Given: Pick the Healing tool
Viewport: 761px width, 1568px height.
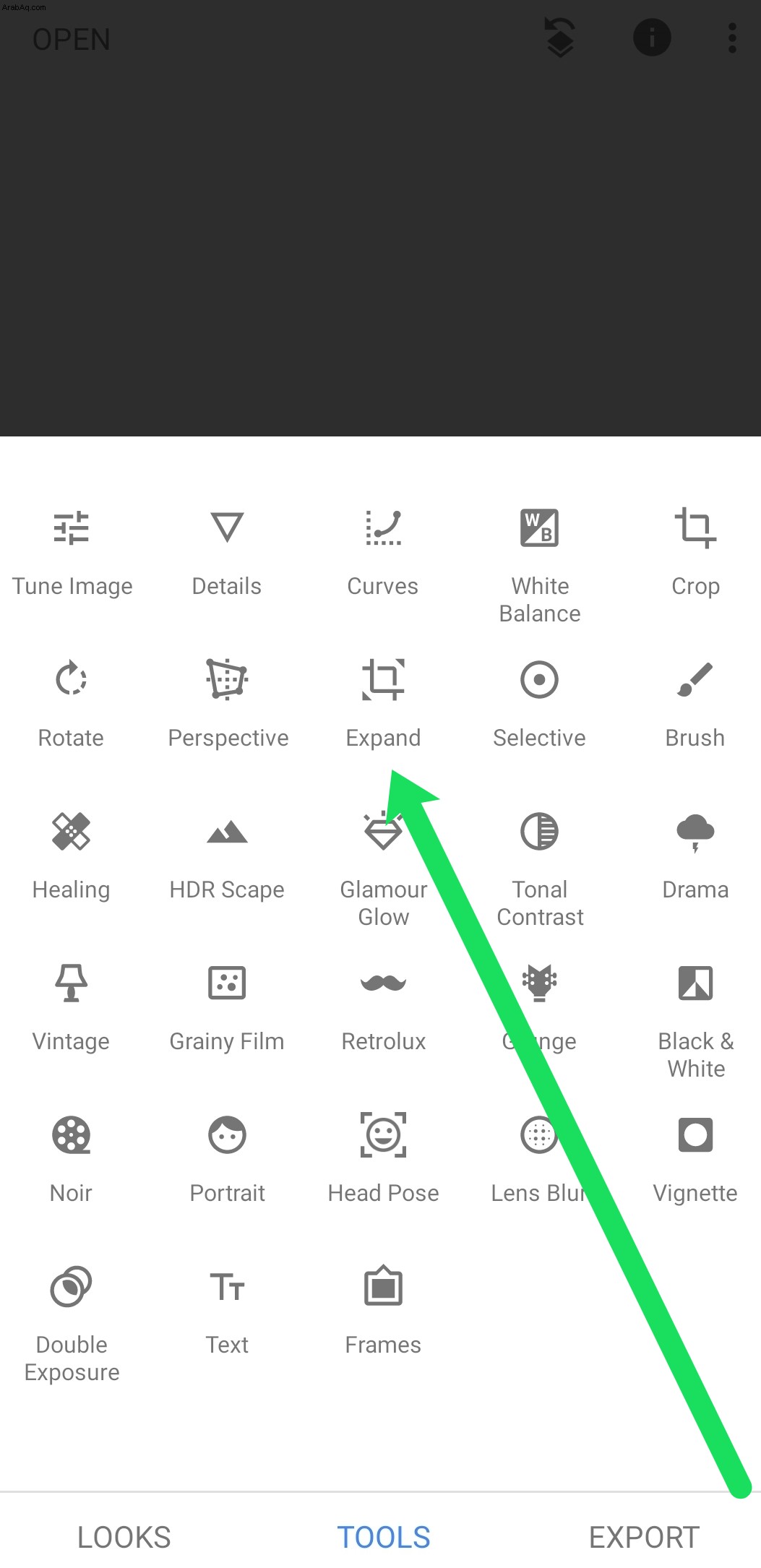Looking at the screenshot, I should (x=71, y=857).
